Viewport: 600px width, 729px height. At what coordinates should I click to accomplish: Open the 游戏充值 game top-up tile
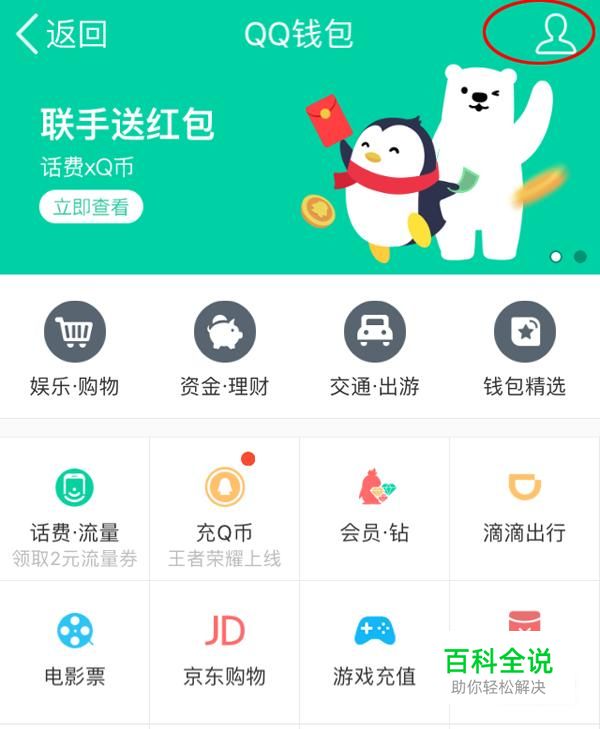coord(375,650)
